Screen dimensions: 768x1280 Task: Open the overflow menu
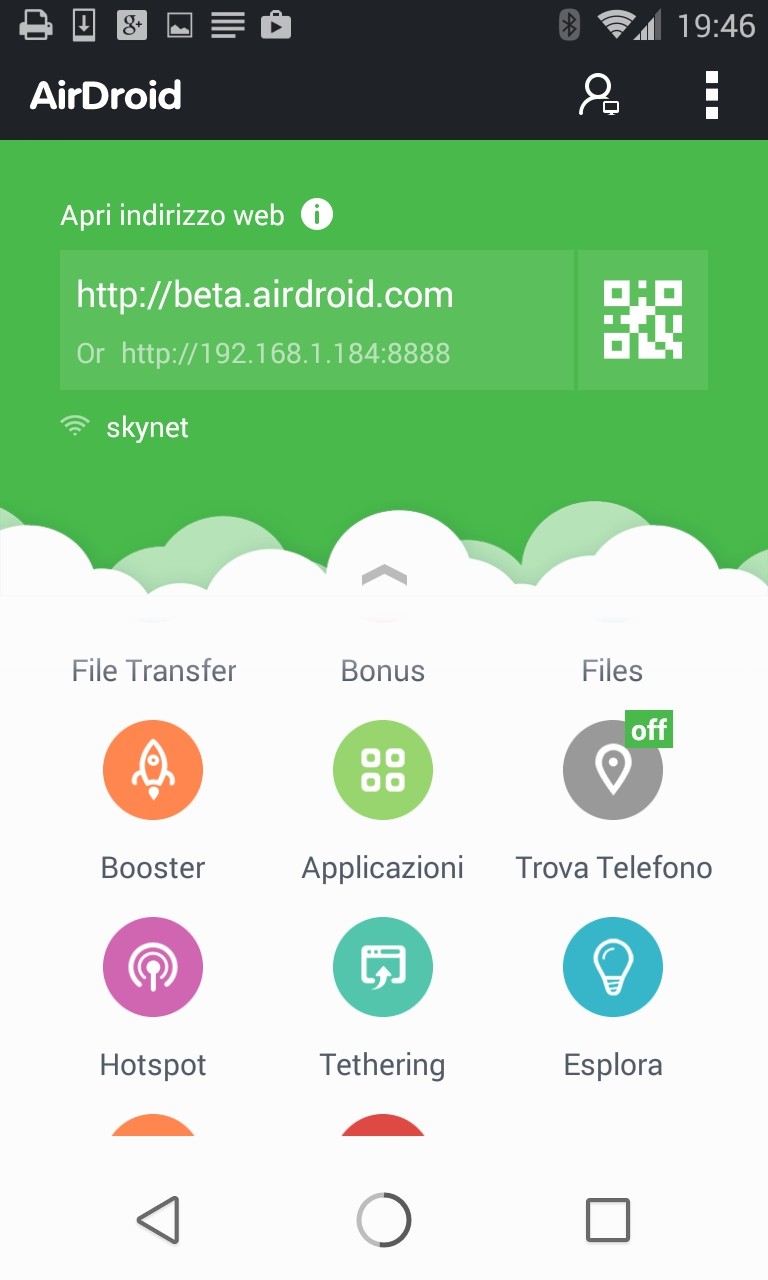click(711, 96)
